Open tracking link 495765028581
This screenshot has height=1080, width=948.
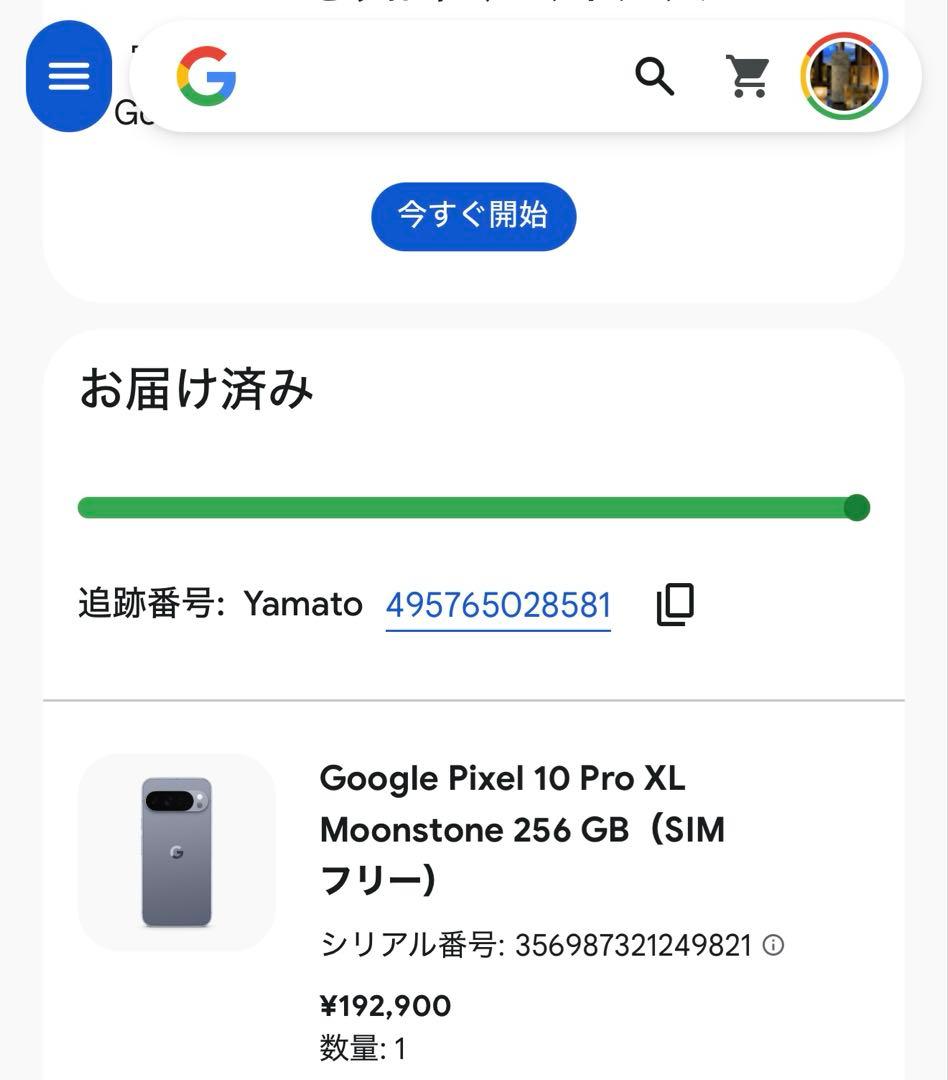point(498,605)
